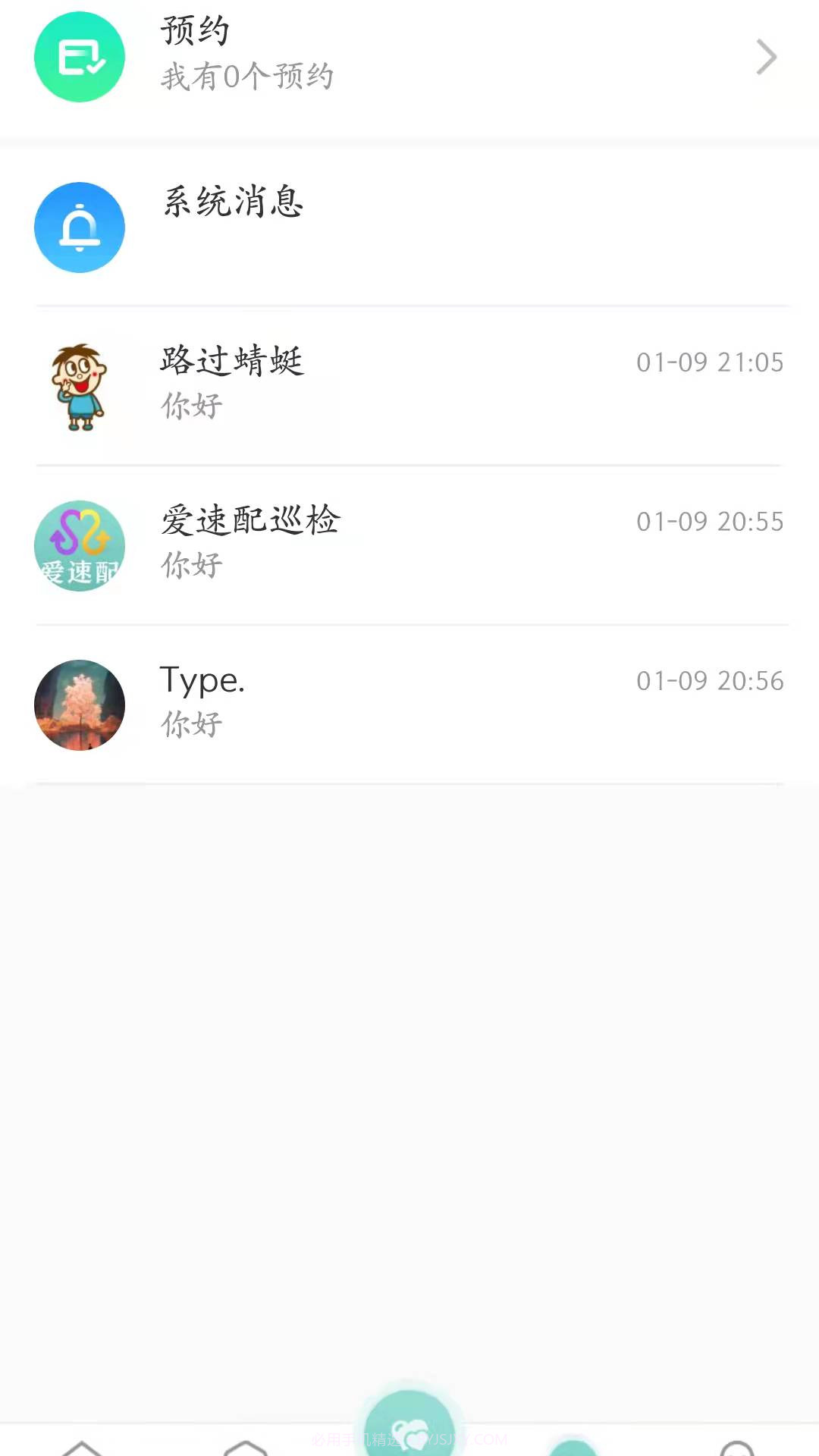Tap the 你好 message preview under Type.
The image size is (819, 1456).
[x=190, y=724]
